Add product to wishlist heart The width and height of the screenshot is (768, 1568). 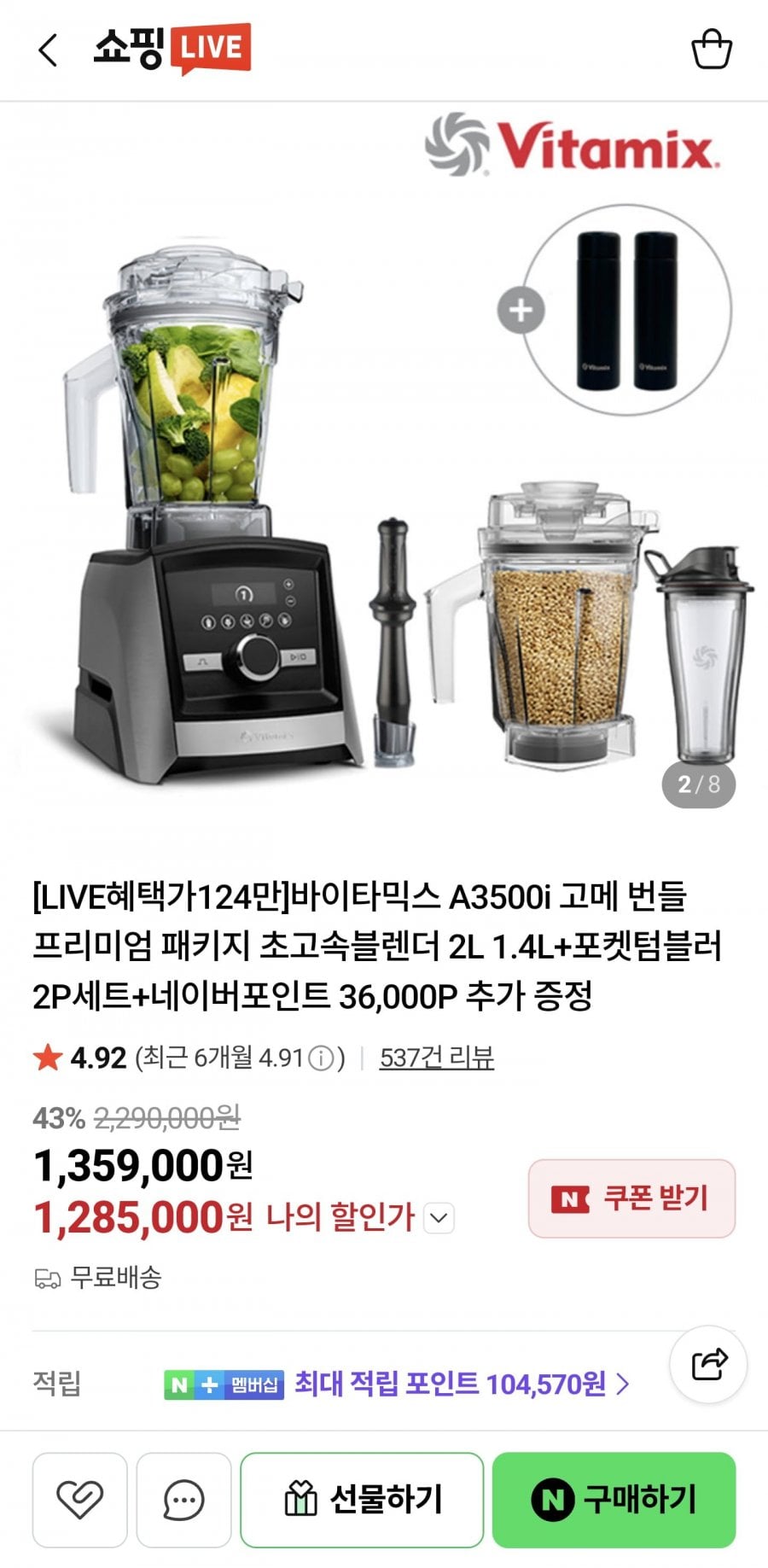click(x=79, y=1500)
